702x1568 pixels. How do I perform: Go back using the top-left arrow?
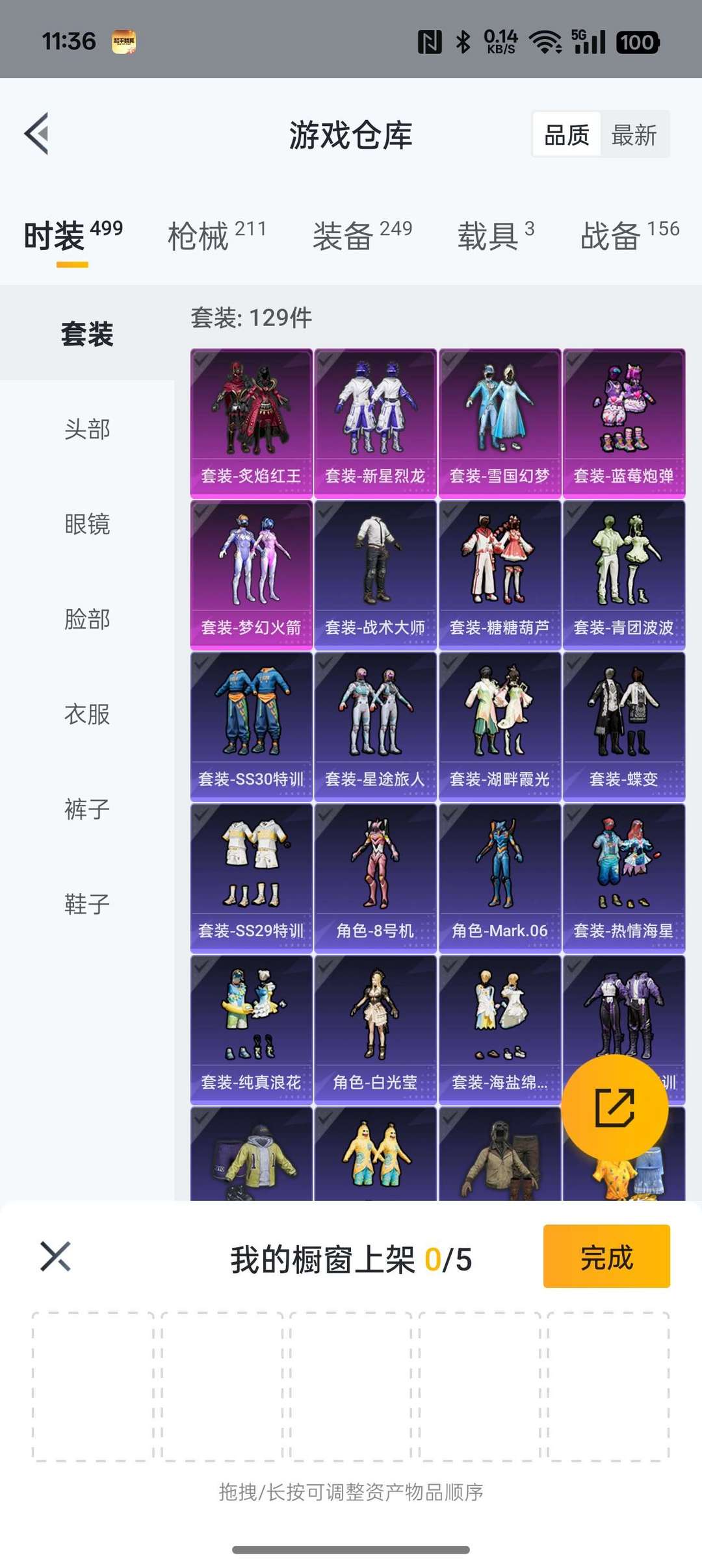click(36, 134)
